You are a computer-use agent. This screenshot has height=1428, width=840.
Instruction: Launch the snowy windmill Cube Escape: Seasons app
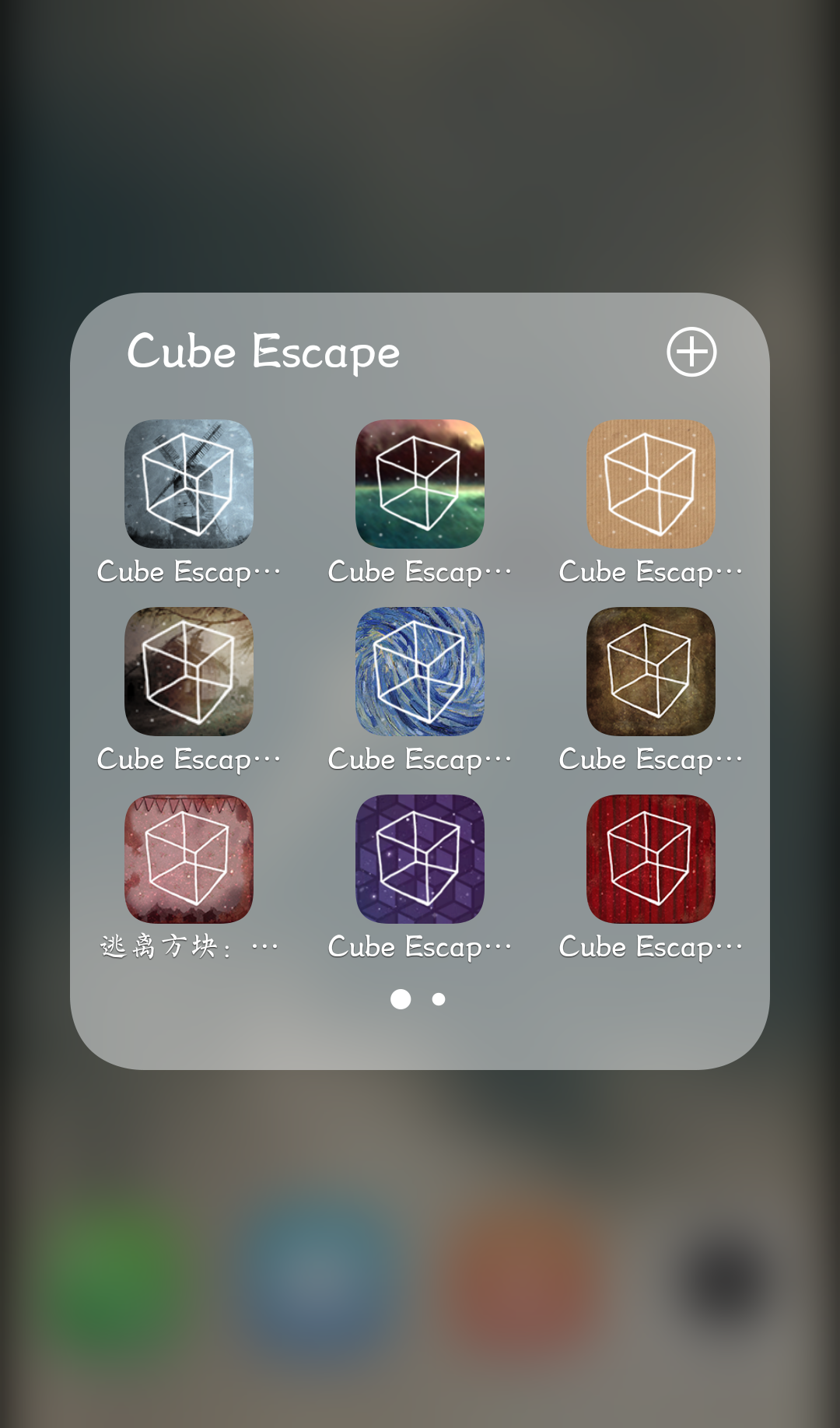[188, 483]
